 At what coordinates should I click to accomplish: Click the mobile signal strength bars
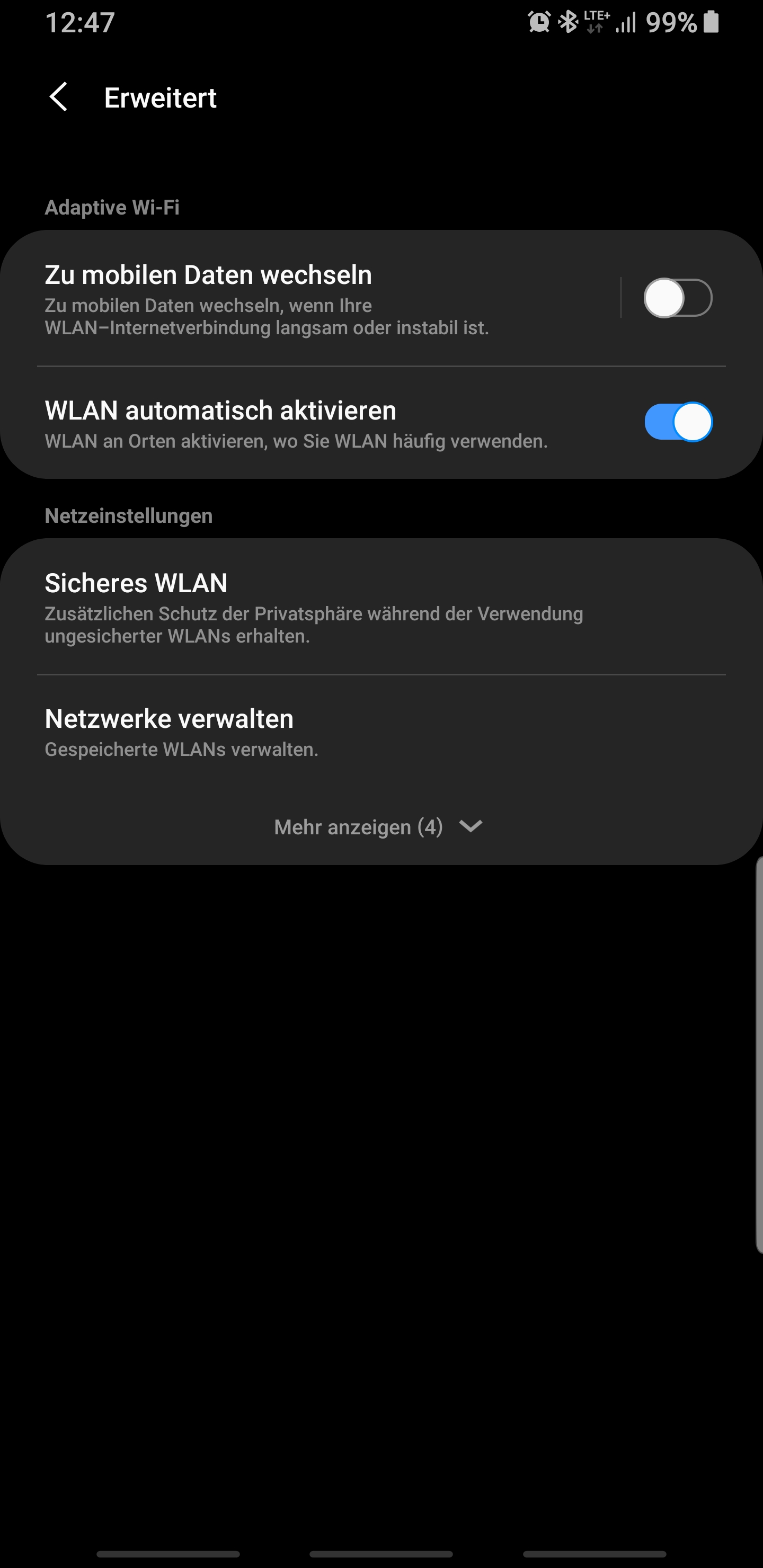pos(625,23)
